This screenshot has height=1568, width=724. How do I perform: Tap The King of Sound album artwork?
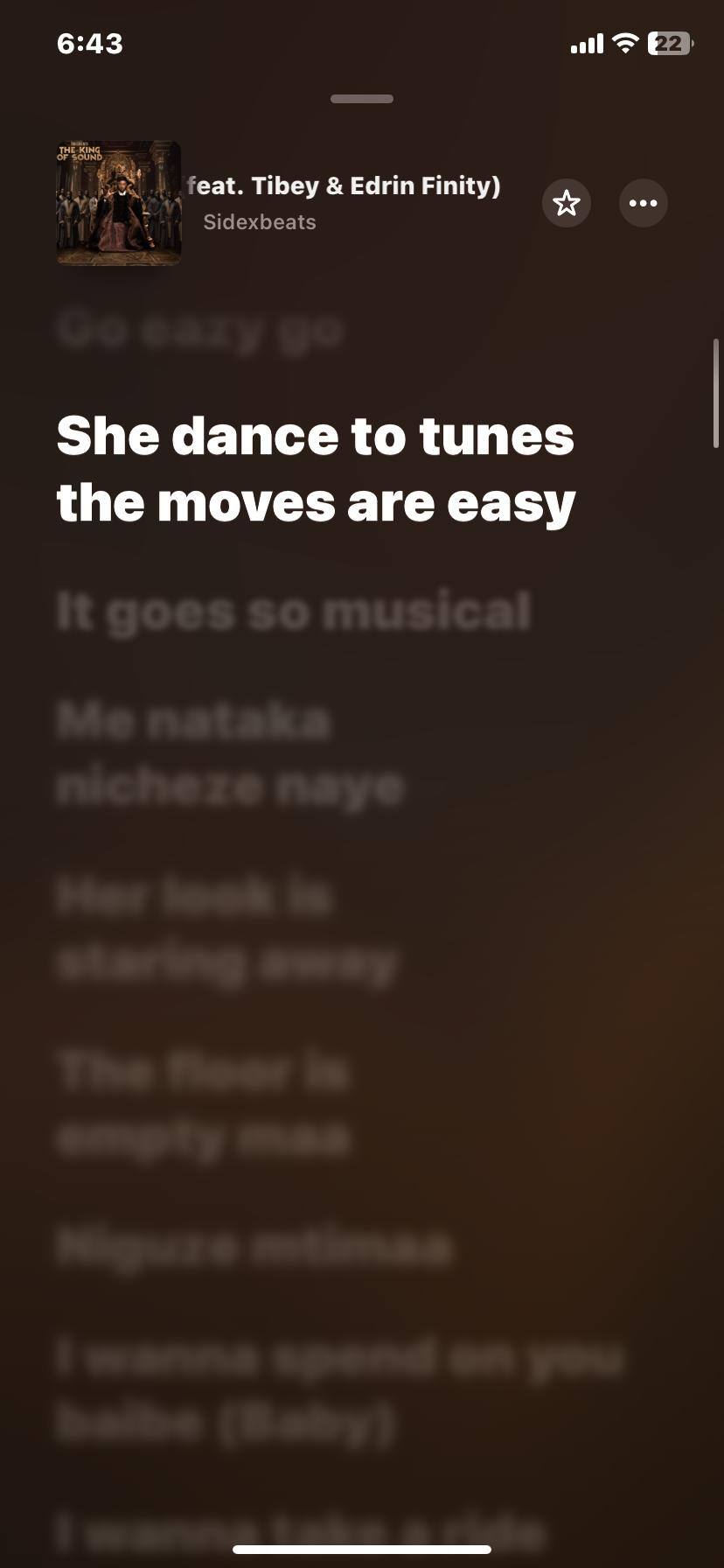pyautogui.click(x=119, y=203)
